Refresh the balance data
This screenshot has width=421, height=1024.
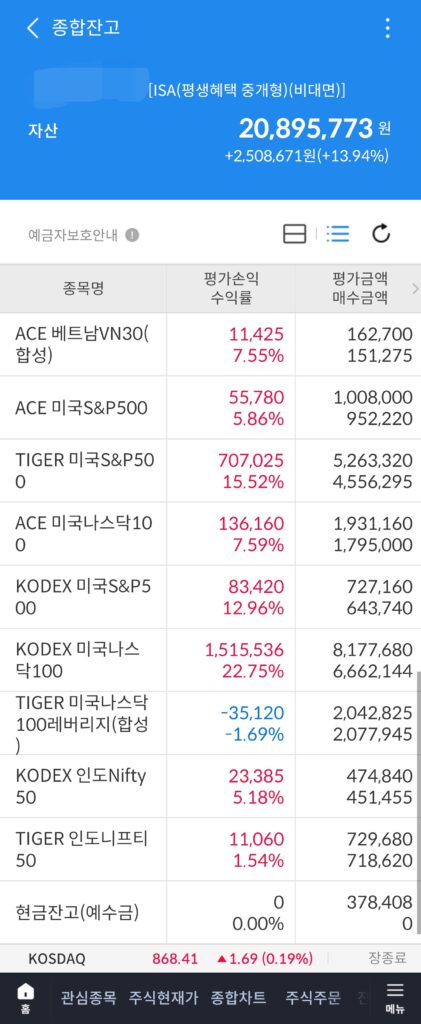[381, 233]
